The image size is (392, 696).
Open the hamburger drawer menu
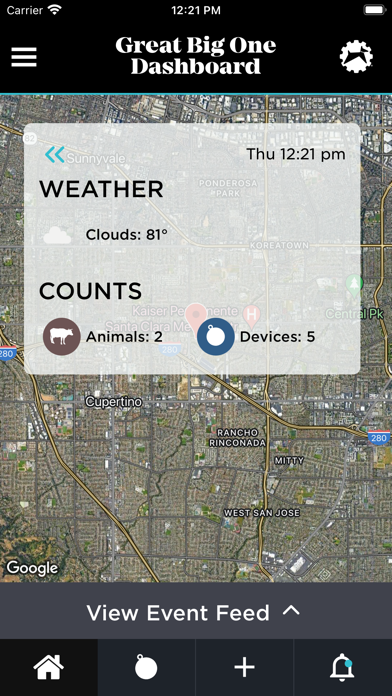pyautogui.click(x=24, y=57)
